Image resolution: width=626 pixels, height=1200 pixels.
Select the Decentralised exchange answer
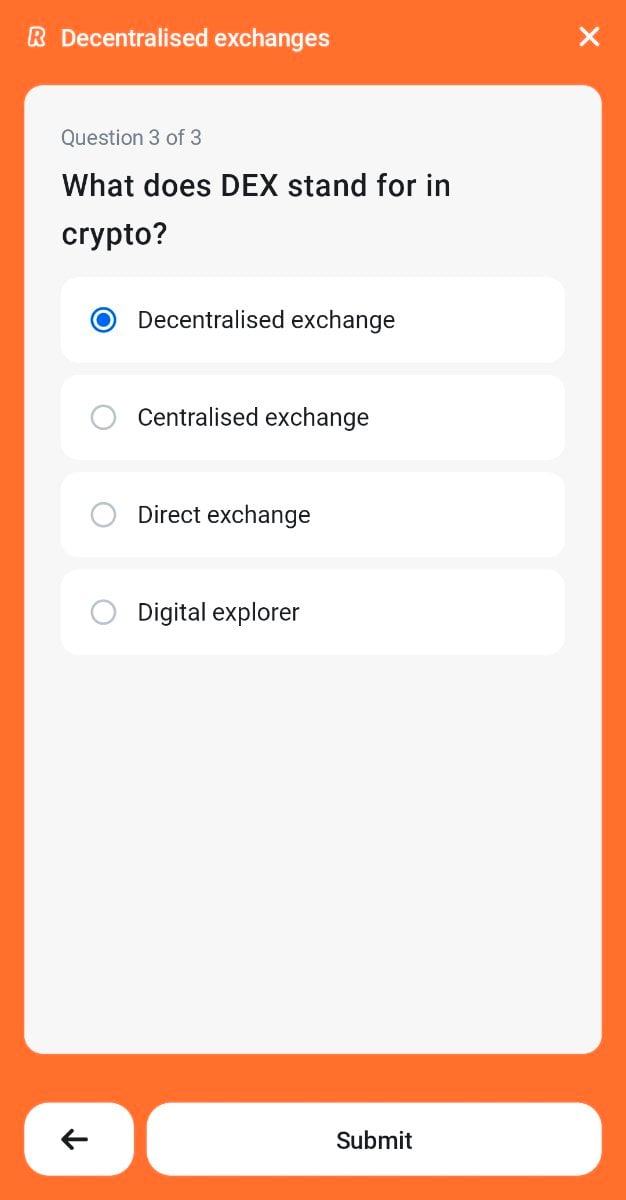click(313, 320)
